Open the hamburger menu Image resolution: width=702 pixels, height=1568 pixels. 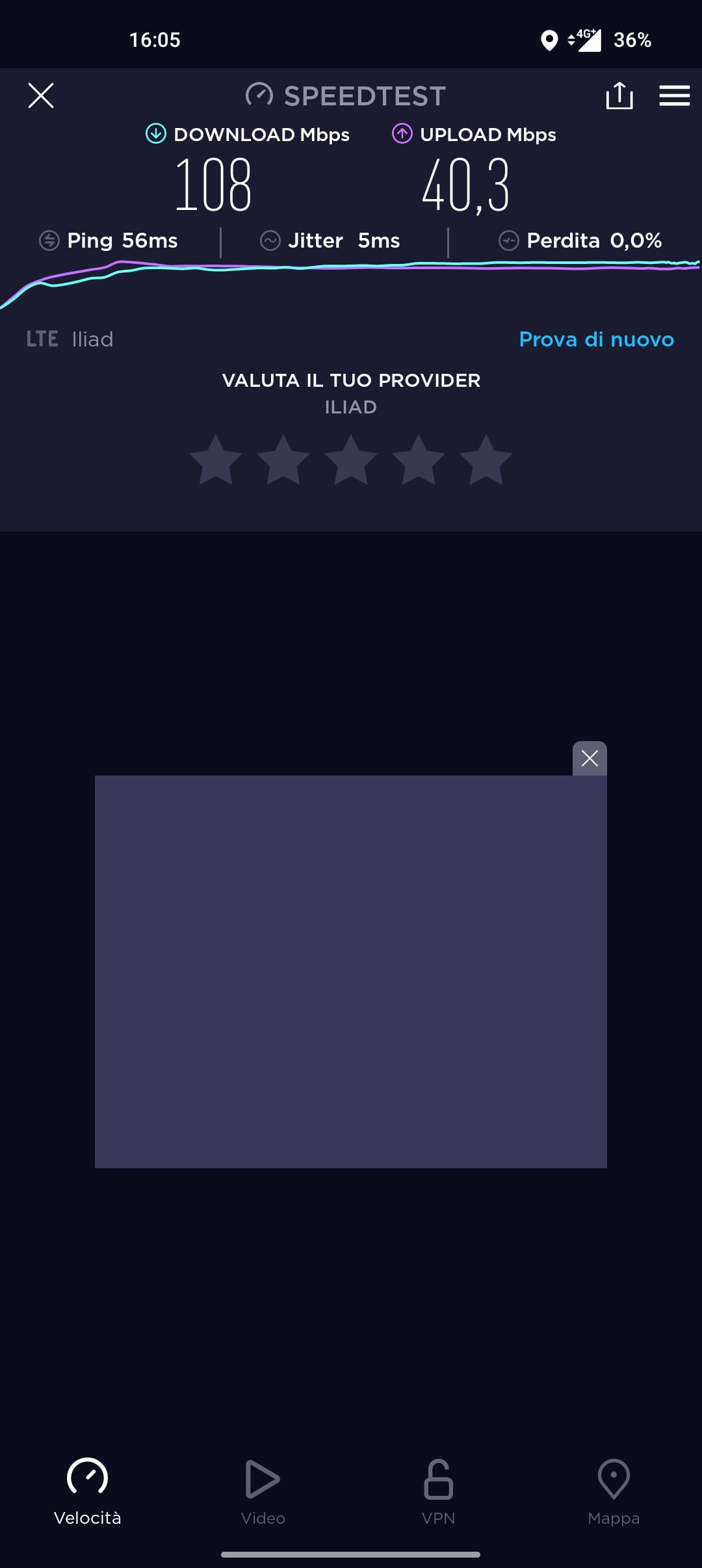(x=674, y=96)
